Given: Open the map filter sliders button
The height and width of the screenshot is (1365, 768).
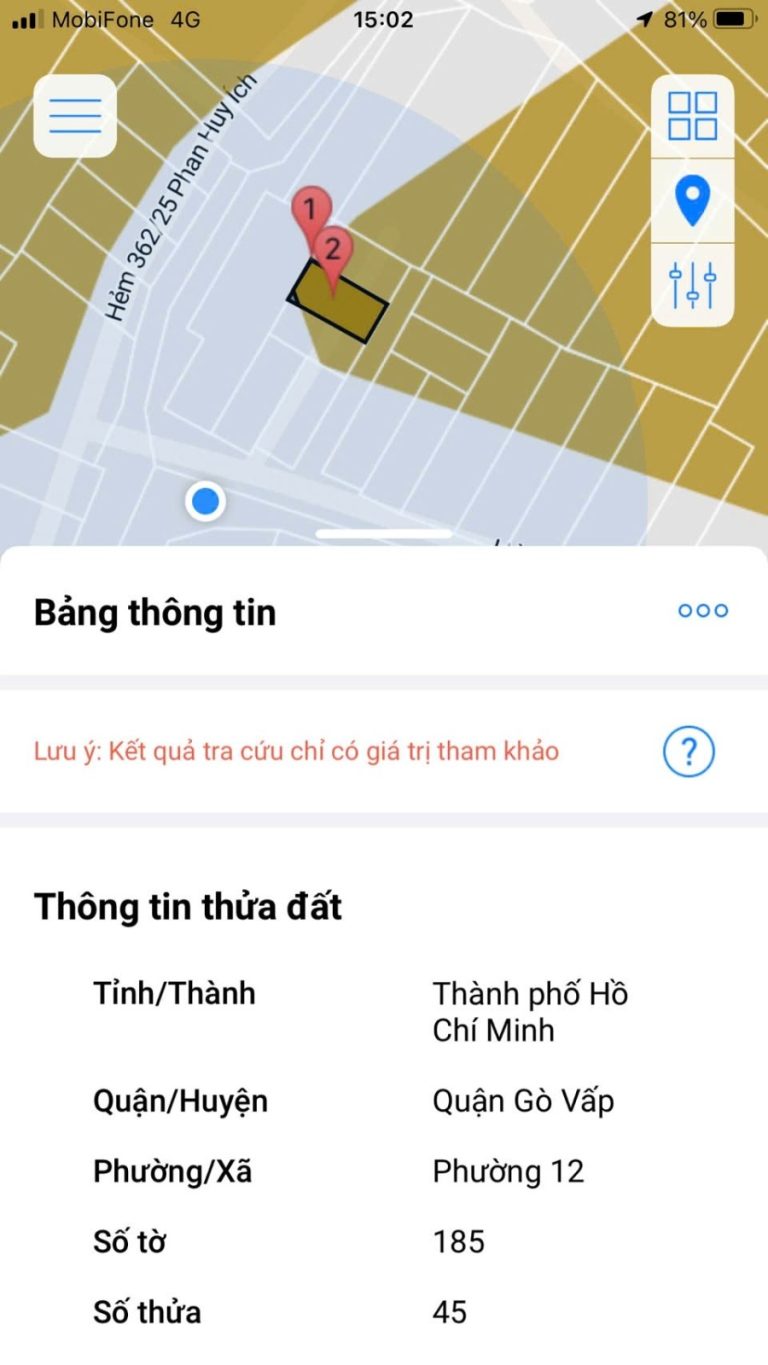Looking at the screenshot, I should pos(692,286).
